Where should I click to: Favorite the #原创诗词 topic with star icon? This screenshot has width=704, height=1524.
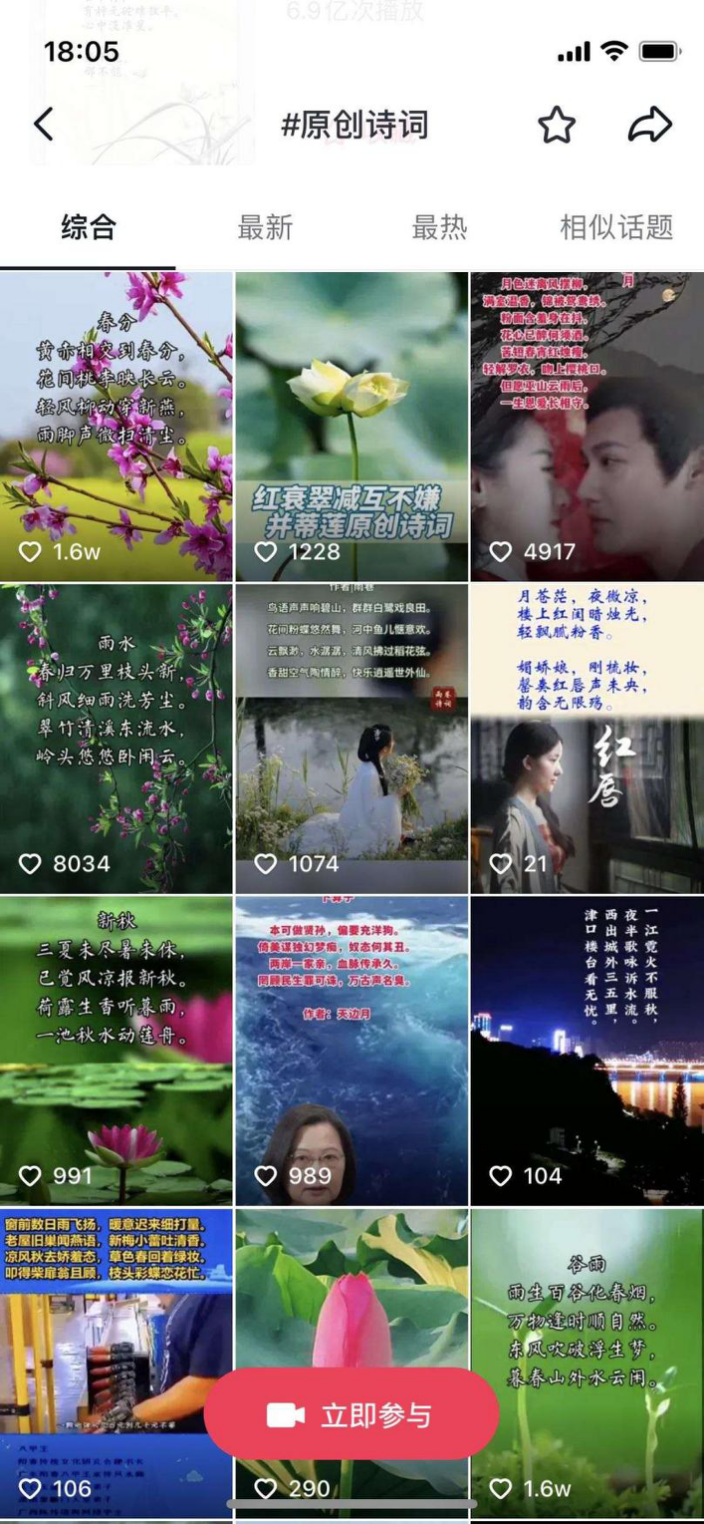pyautogui.click(x=557, y=125)
